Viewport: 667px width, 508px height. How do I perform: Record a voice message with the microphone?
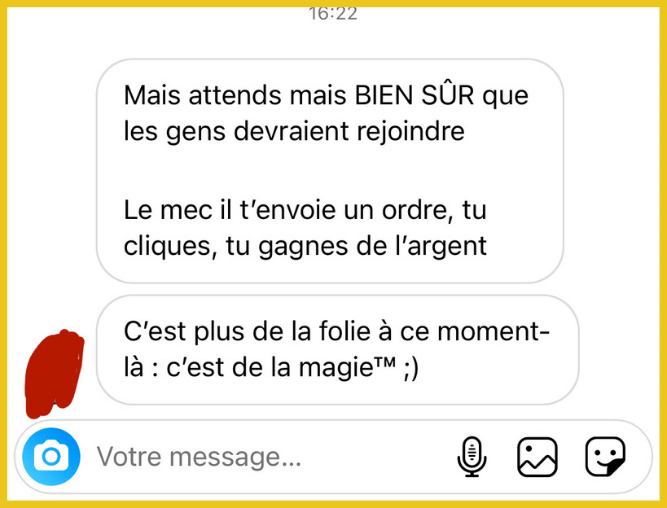[x=471, y=458]
